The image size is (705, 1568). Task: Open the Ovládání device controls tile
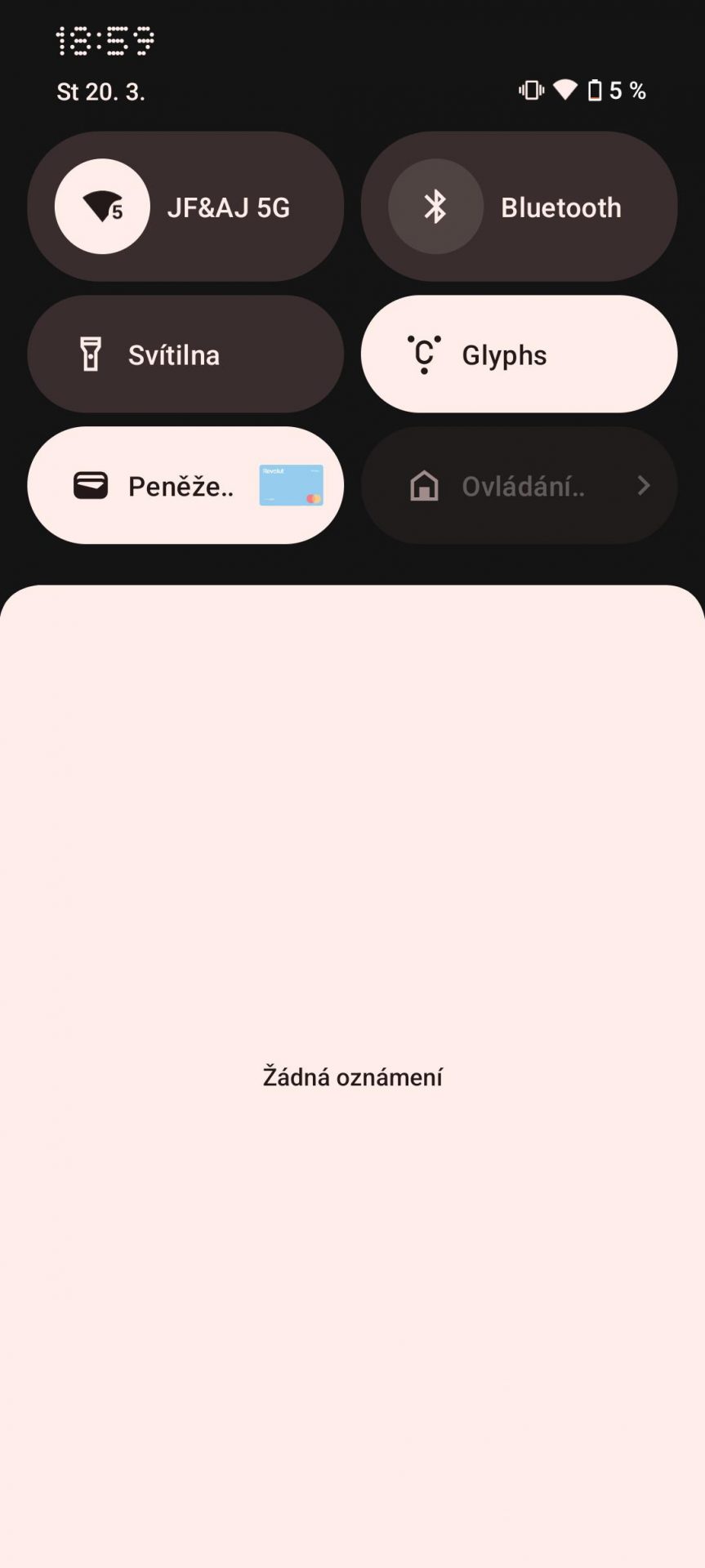(519, 486)
